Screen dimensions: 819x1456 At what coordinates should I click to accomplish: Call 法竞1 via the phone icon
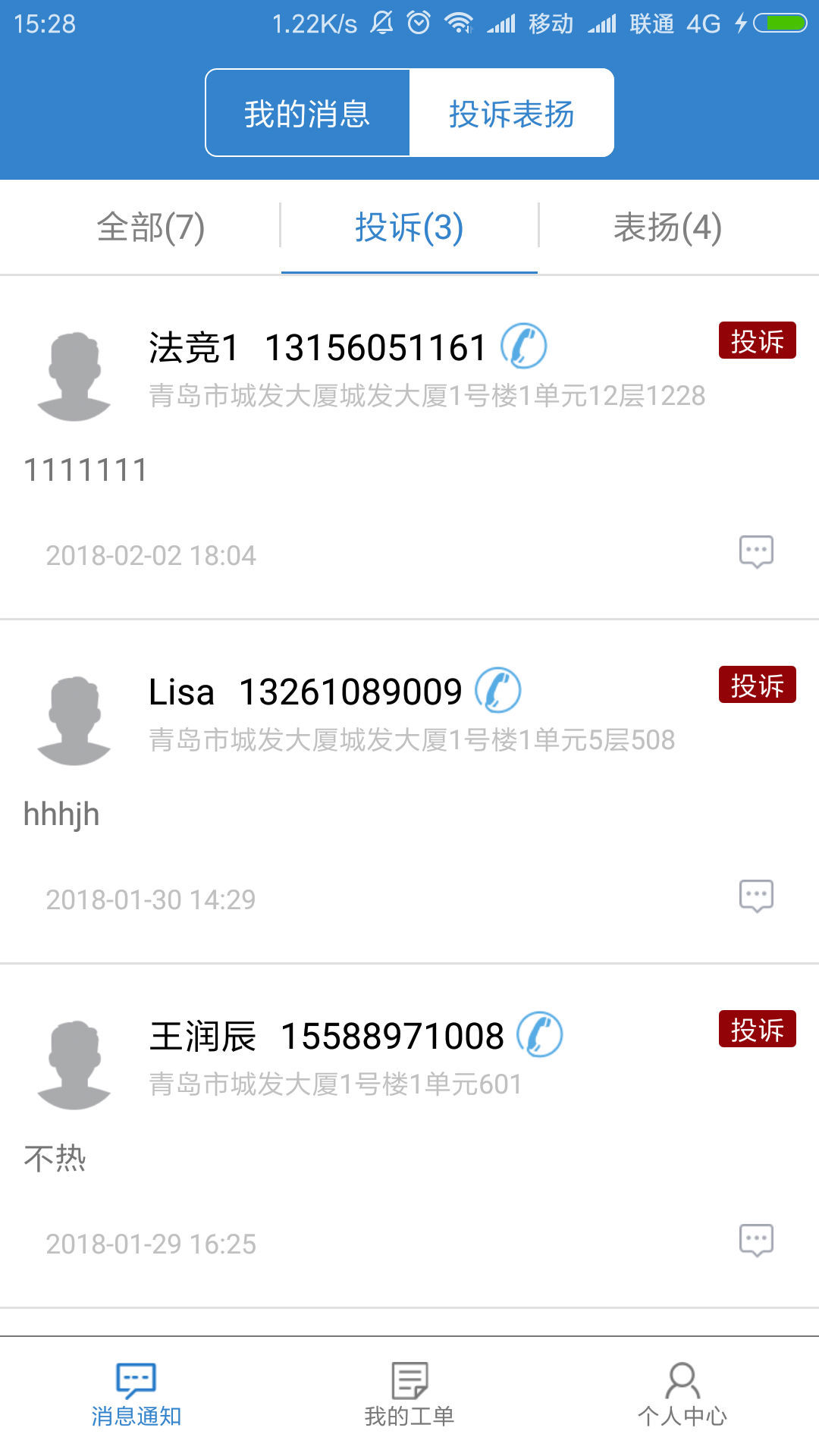coord(523,347)
